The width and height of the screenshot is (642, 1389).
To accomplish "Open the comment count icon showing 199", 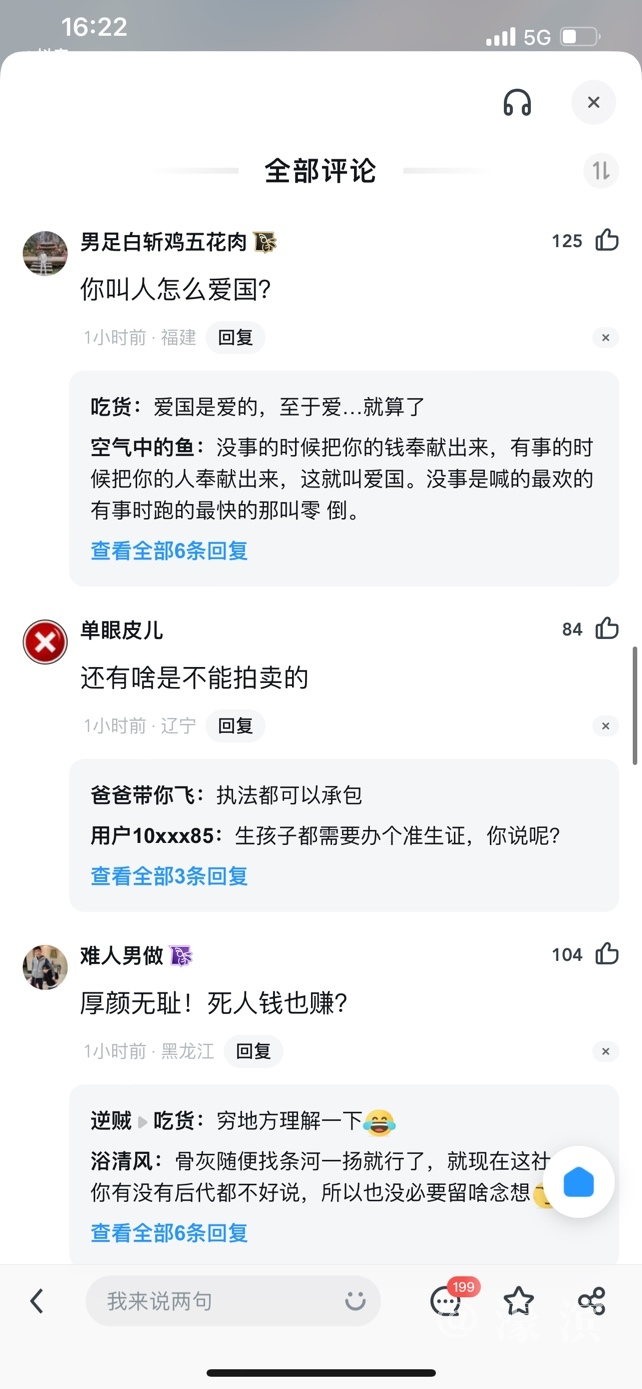I will (446, 1301).
